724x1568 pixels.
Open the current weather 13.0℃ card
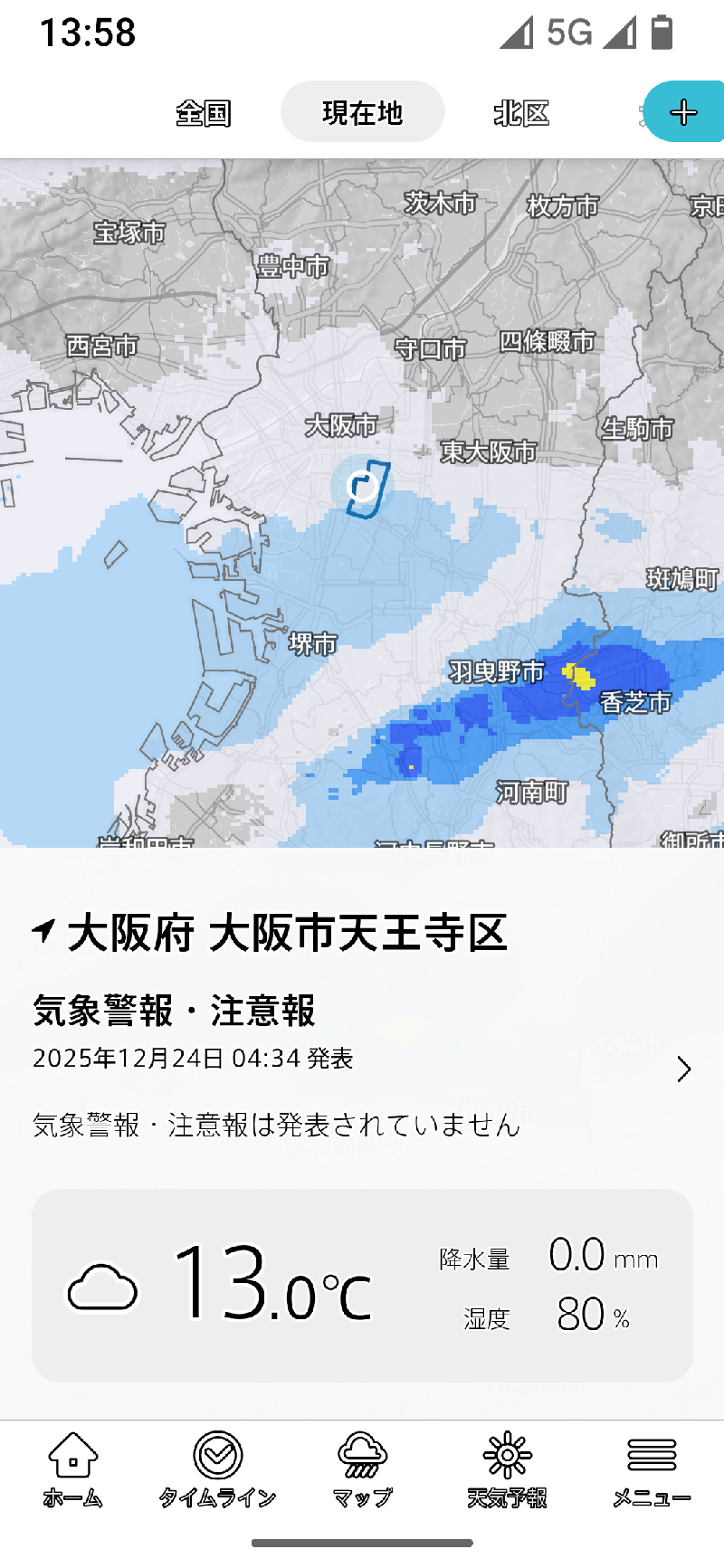(362, 1285)
